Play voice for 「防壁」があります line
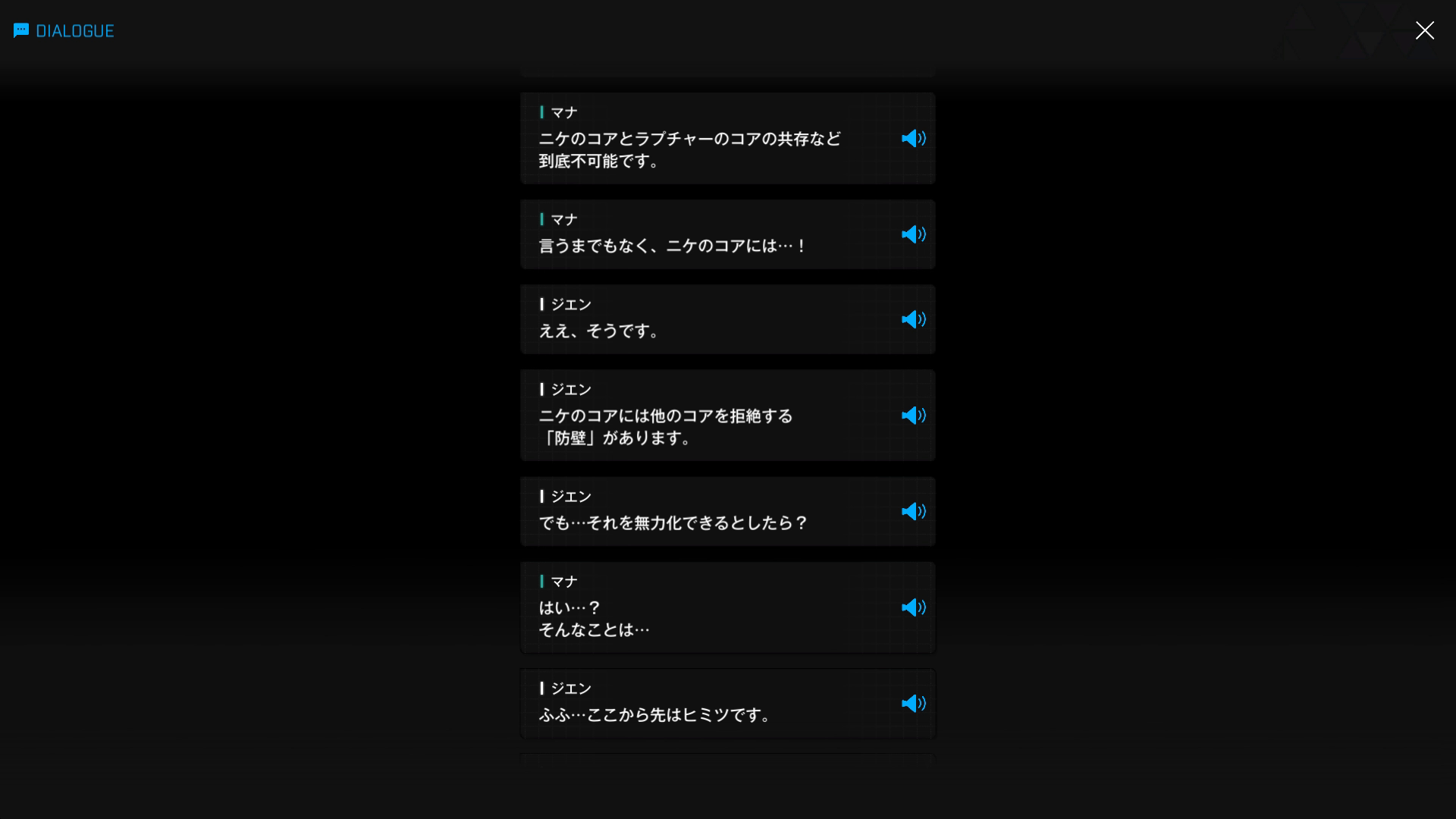Viewport: 1456px width, 819px height. coord(913,416)
